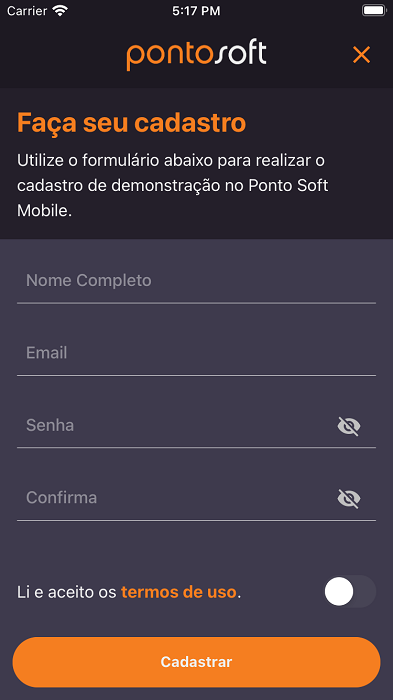Tap the Nome Completo field
The image size is (393, 700).
coord(196,281)
